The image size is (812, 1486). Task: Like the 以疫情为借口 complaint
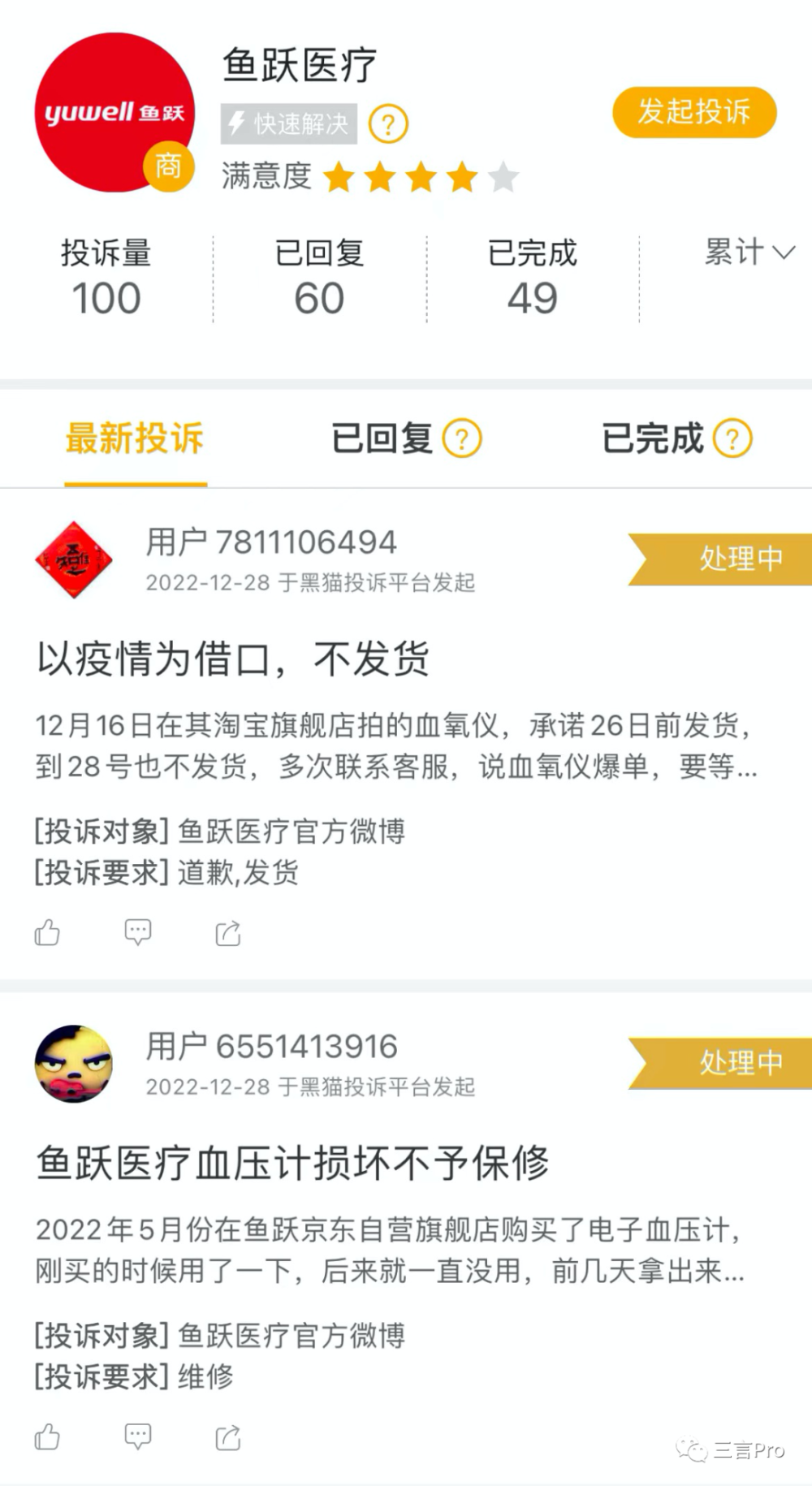click(x=47, y=932)
